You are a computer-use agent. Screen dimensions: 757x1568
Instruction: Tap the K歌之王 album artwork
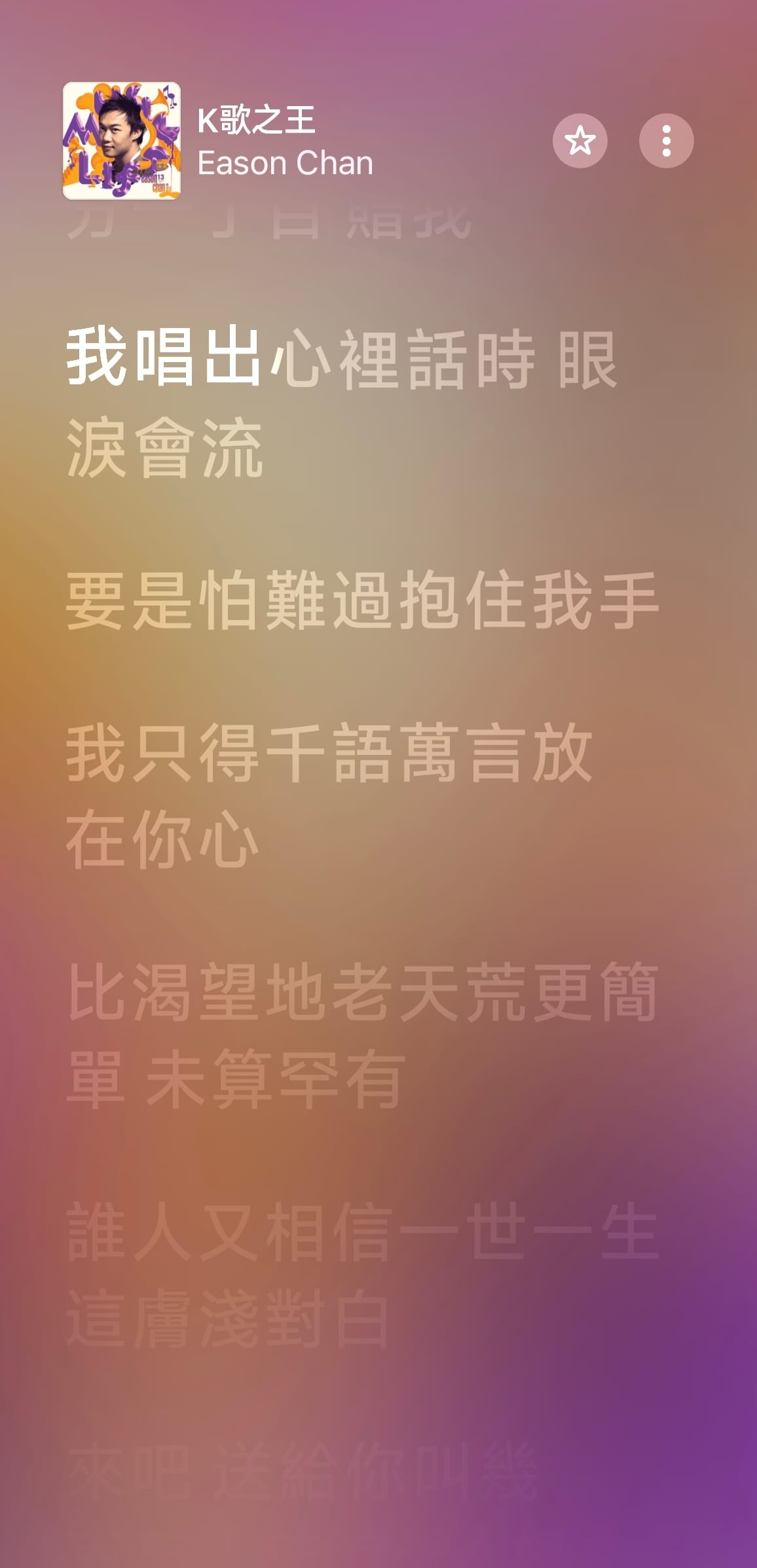pyautogui.click(x=122, y=141)
